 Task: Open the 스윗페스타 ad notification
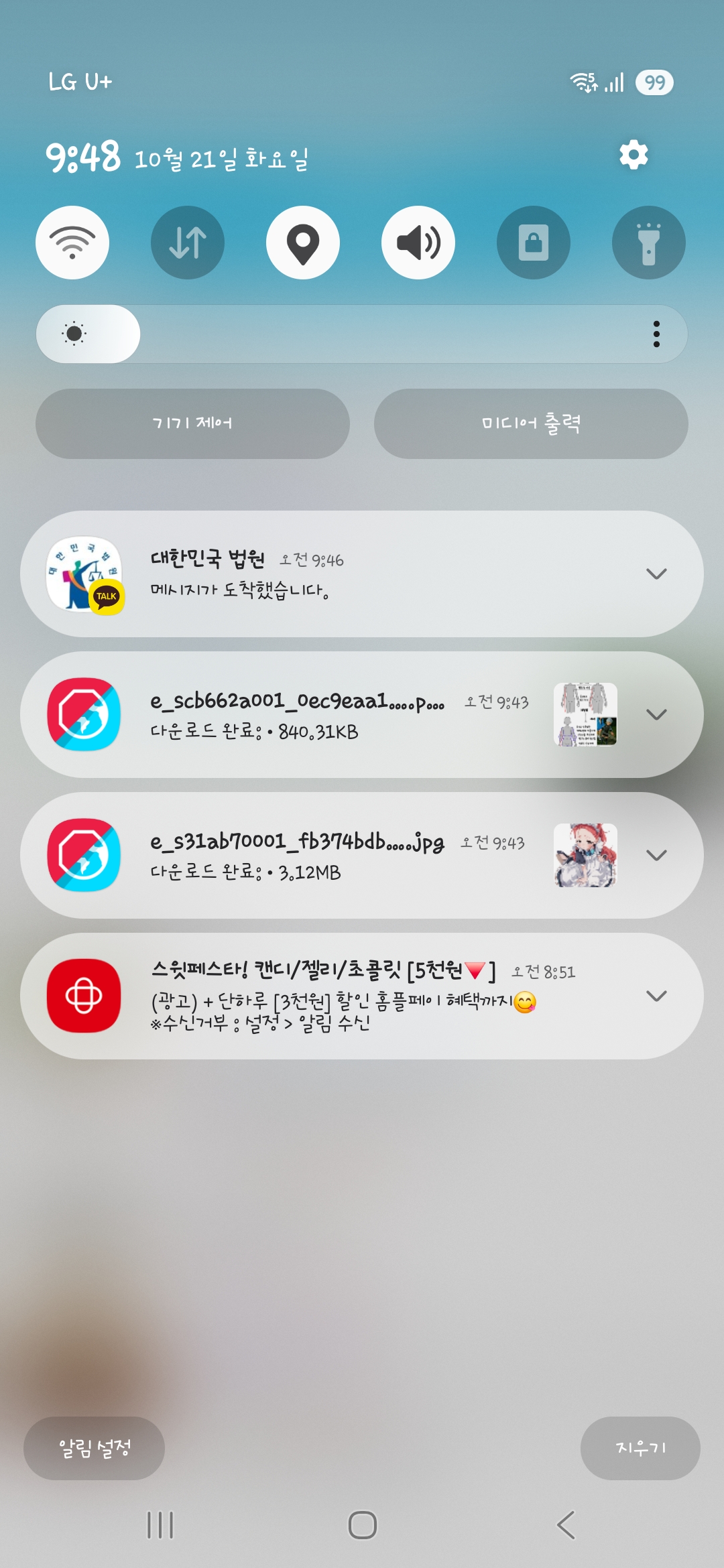click(335, 996)
